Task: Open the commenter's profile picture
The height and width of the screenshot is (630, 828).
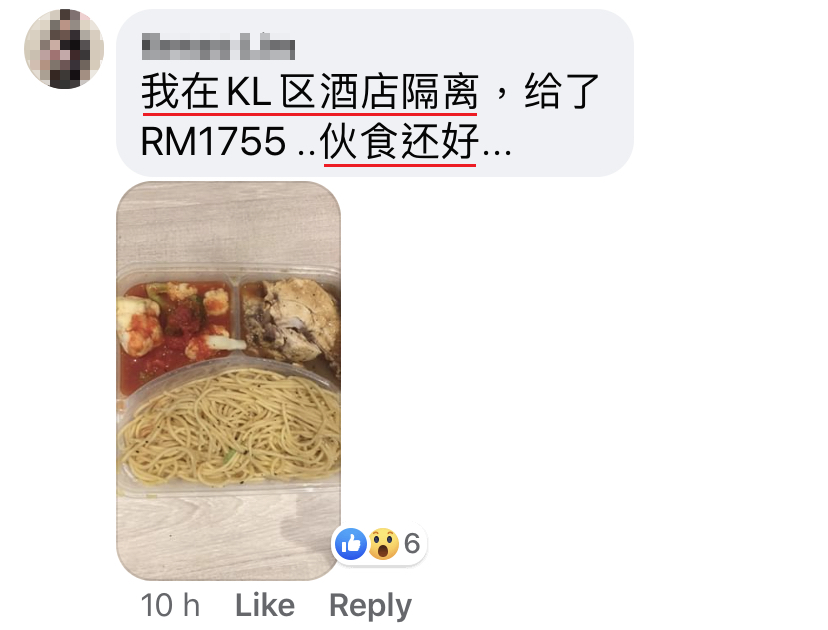Action: pyautogui.click(x=65, y=50)
